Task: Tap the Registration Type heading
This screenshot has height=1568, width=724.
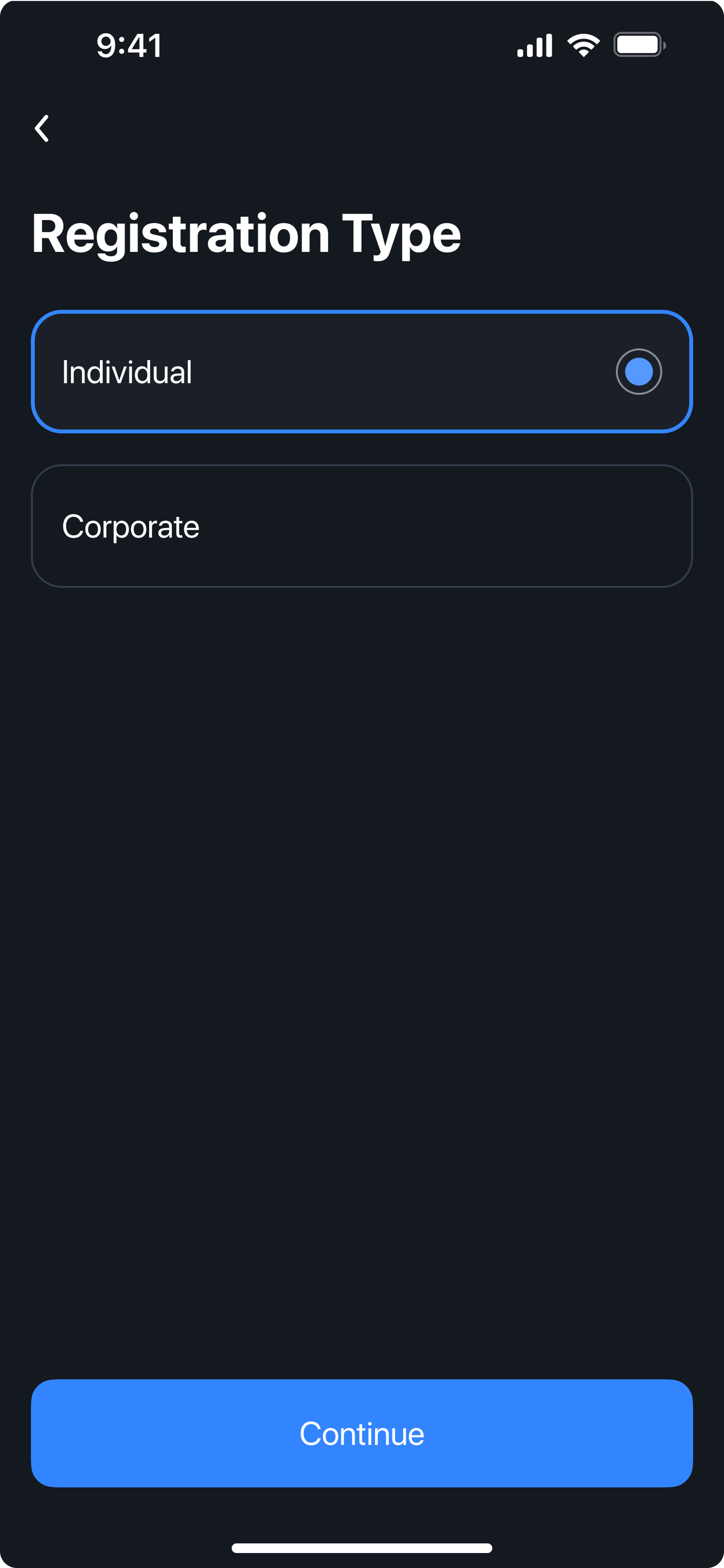Action: [247, 233]
